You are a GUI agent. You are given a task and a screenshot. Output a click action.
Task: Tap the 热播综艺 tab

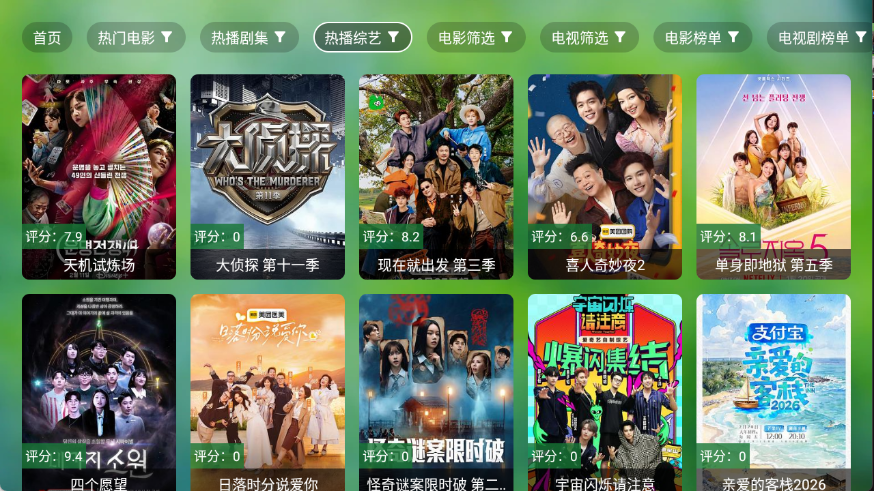[363, 37]
